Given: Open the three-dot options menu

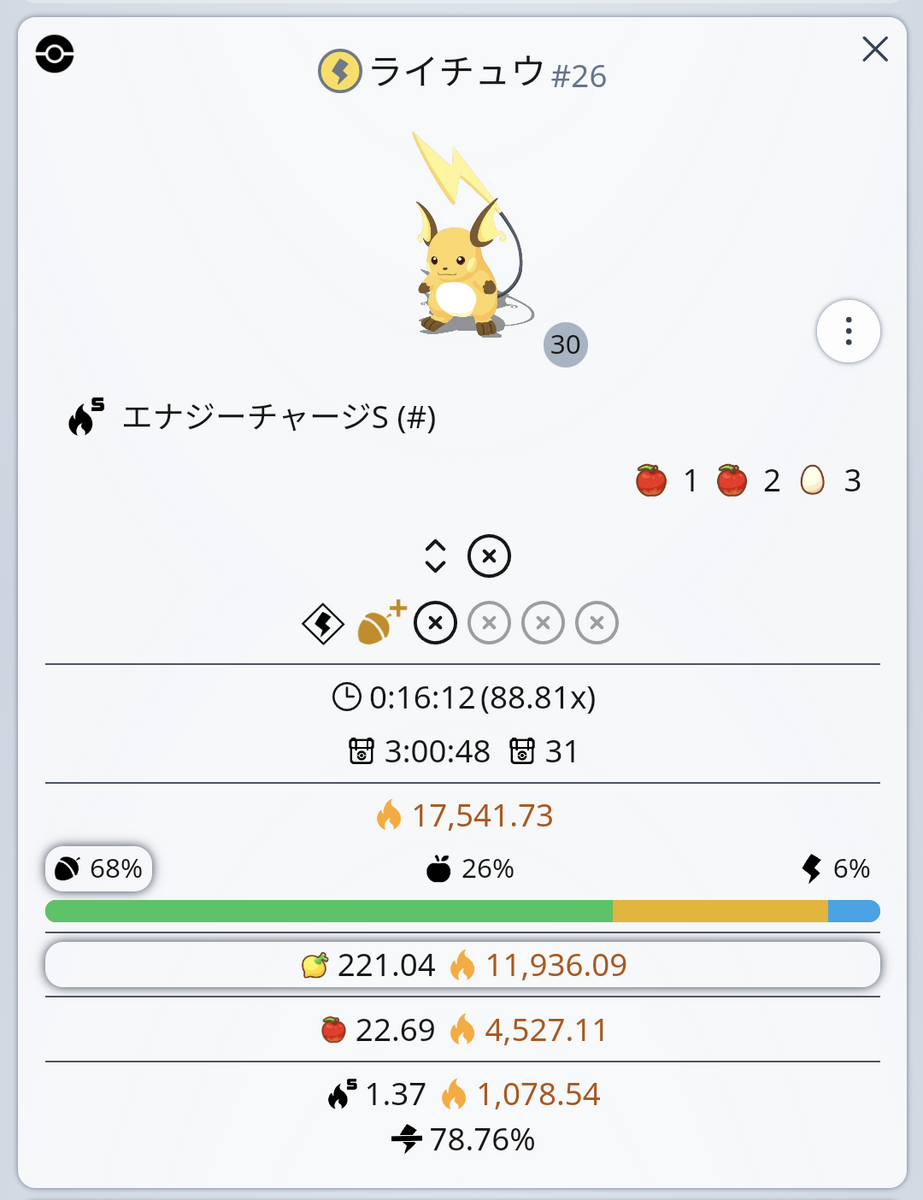Looking at the screenshot, I should (x=848, y=332).
